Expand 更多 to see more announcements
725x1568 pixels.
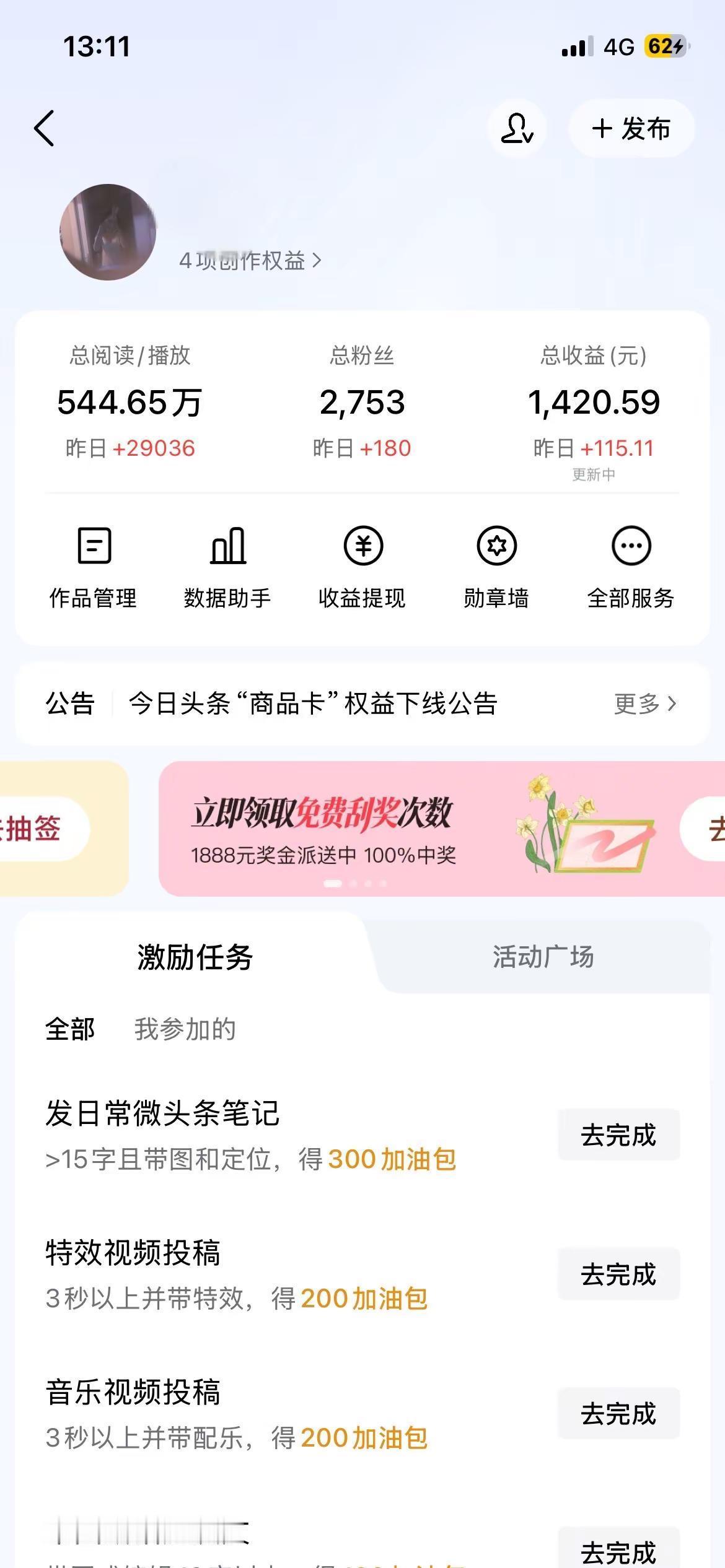pos(643,705)
